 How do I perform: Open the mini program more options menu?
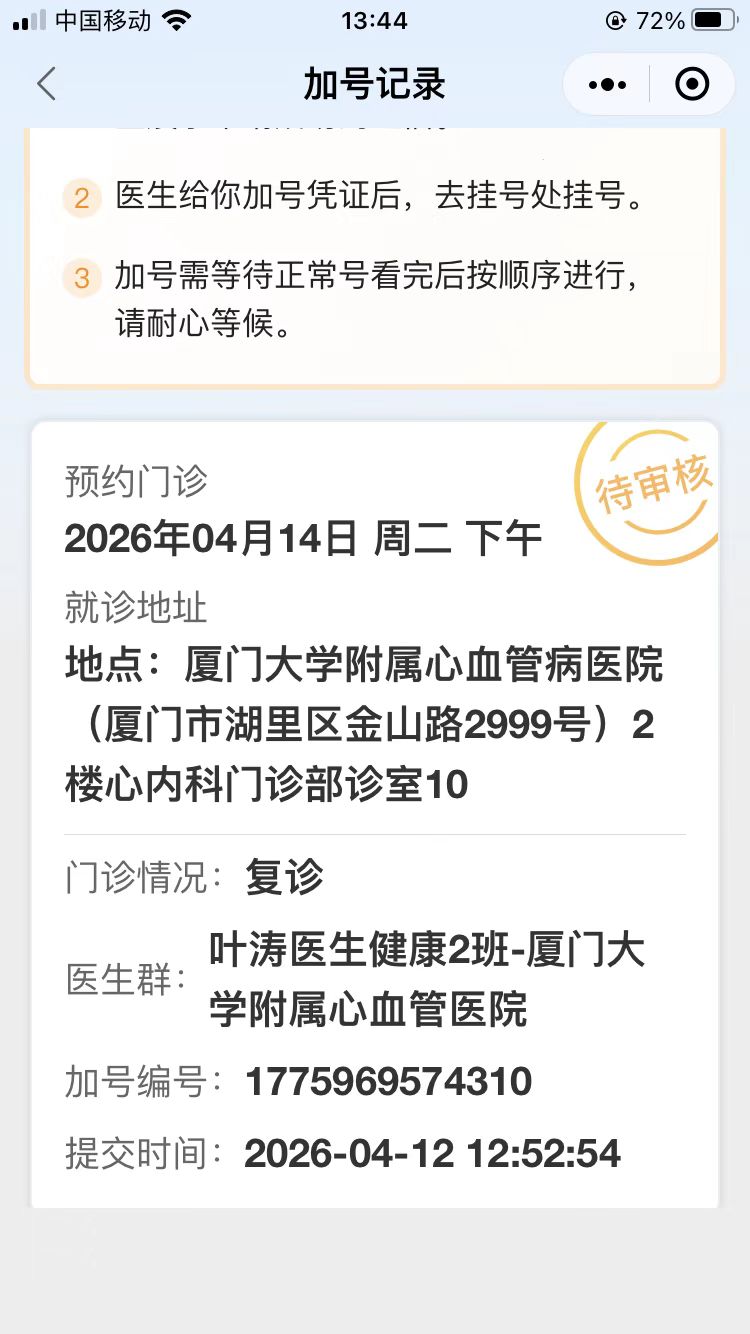tap(607, 85)
